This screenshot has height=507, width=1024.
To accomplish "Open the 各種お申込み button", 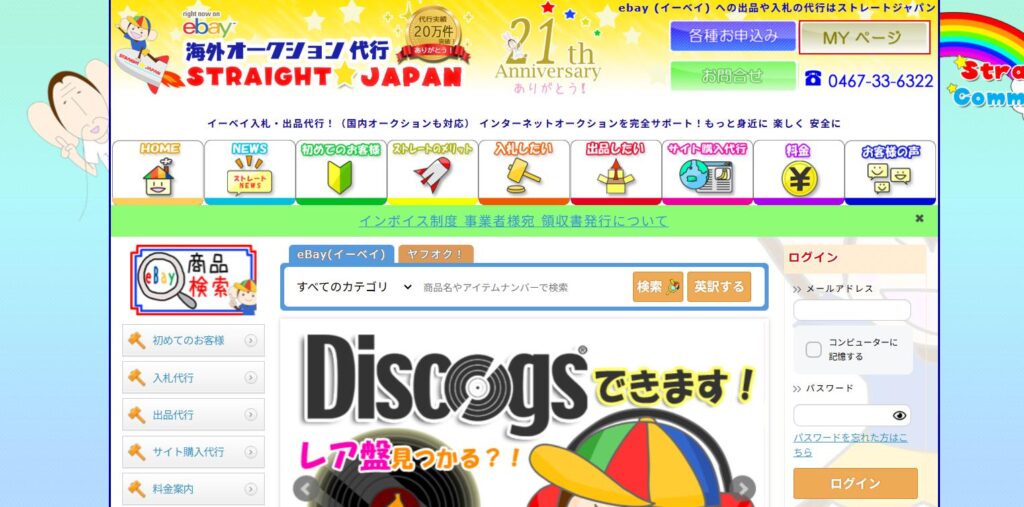I will 733,36.
